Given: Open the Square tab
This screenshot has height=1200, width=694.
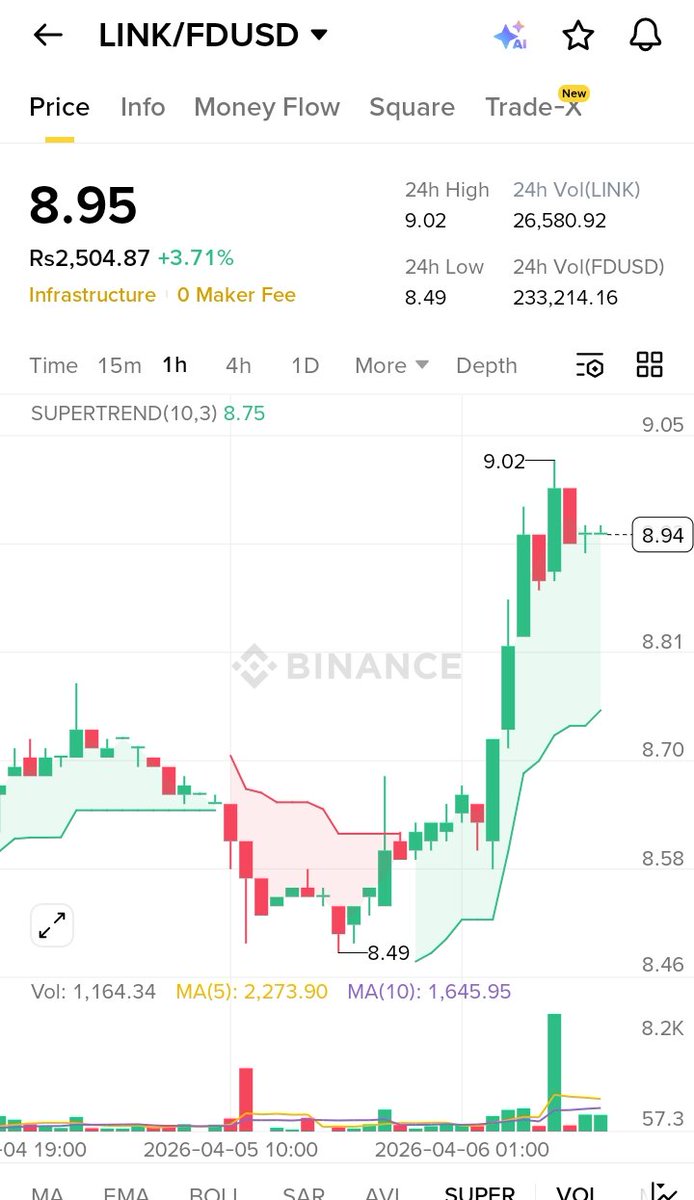Looking at the screenshot, I should [x=412, y=107].
